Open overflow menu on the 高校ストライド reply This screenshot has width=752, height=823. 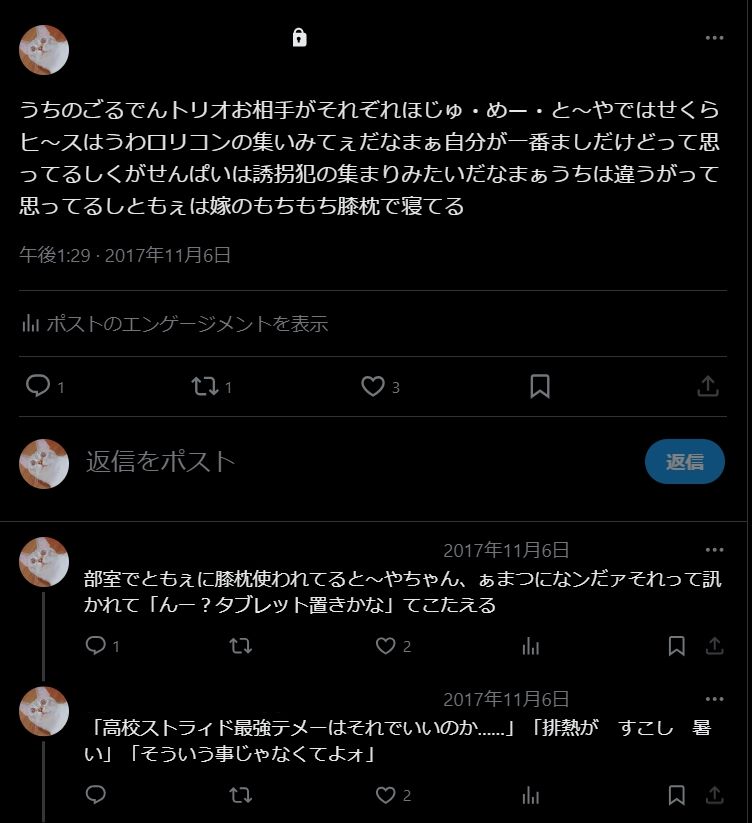(x=714, y=699)
